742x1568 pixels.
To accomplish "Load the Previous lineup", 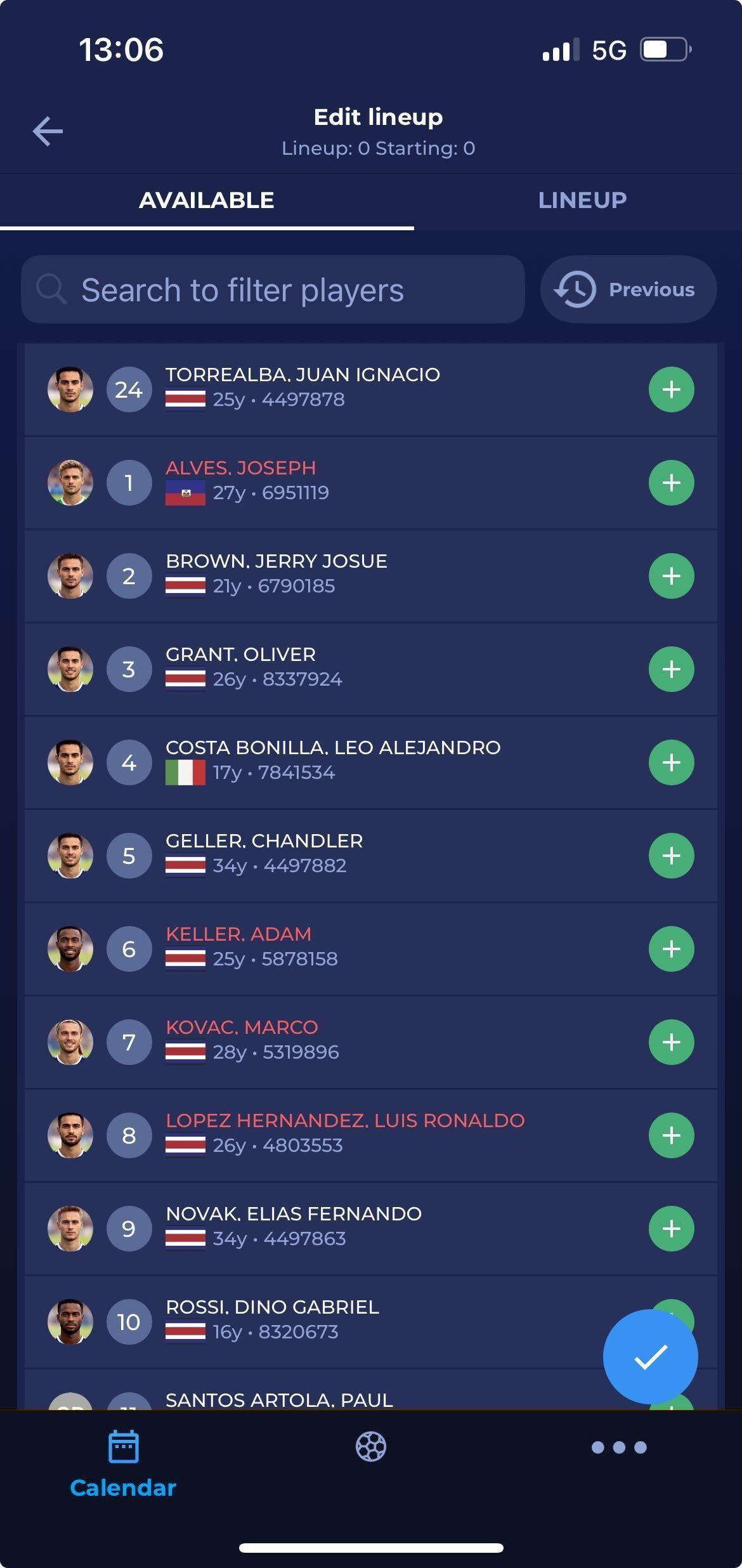I will 628,290.
